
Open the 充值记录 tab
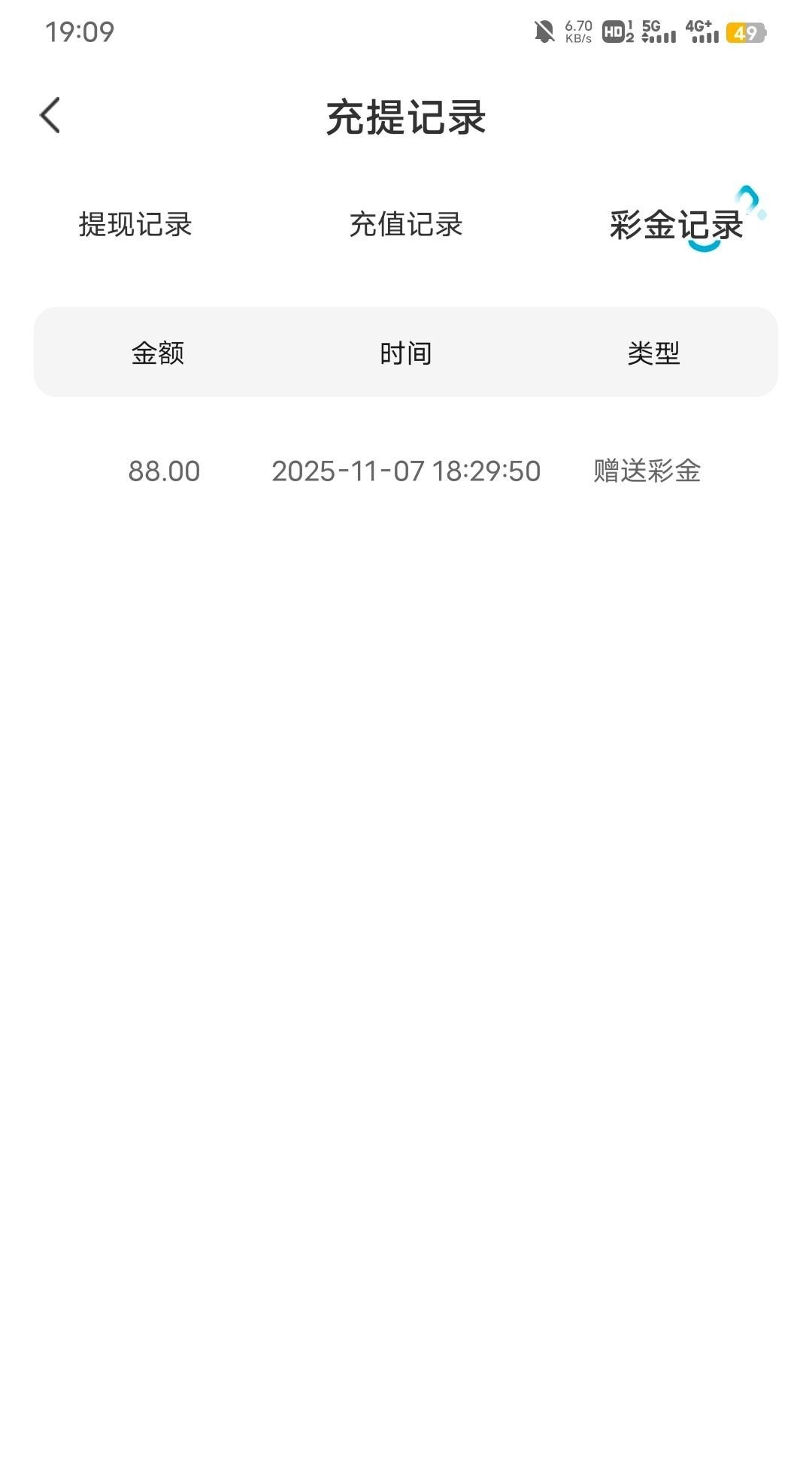(405, 224)
